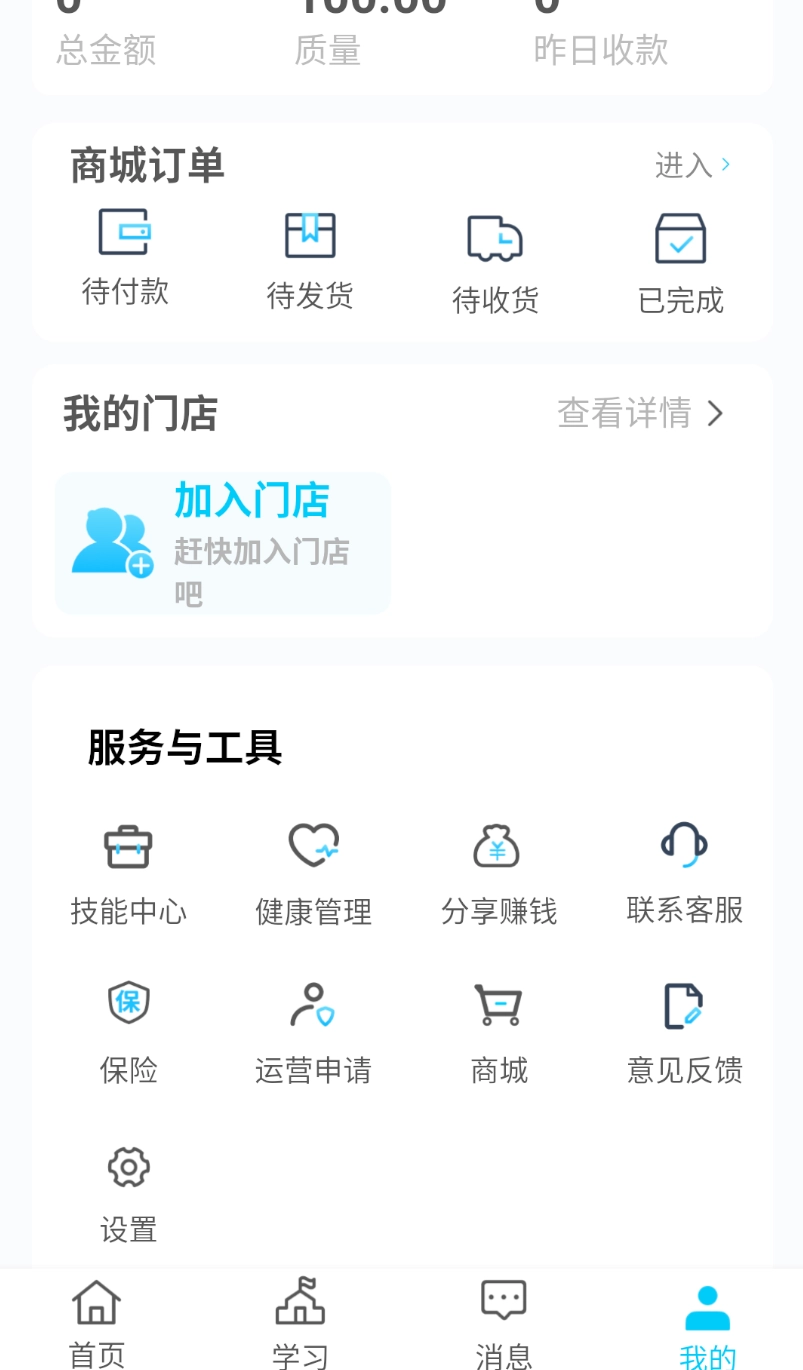
Task: Select 运营申请
Action: coord(314,1032)
